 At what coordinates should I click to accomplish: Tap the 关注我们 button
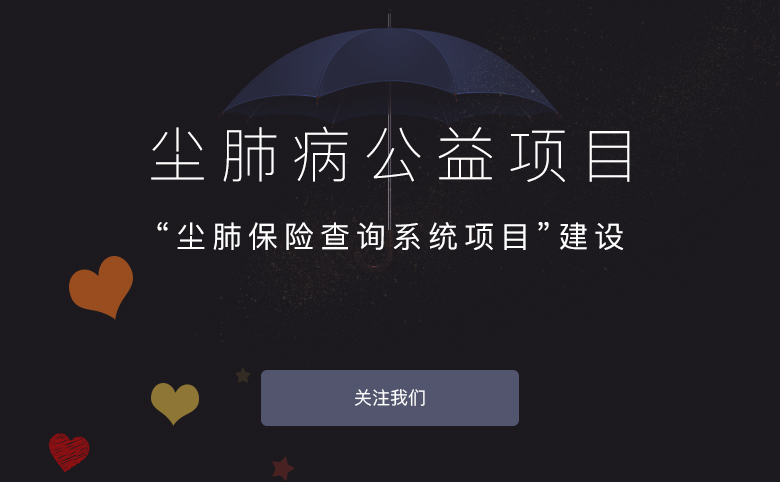[x=390, y=398]
